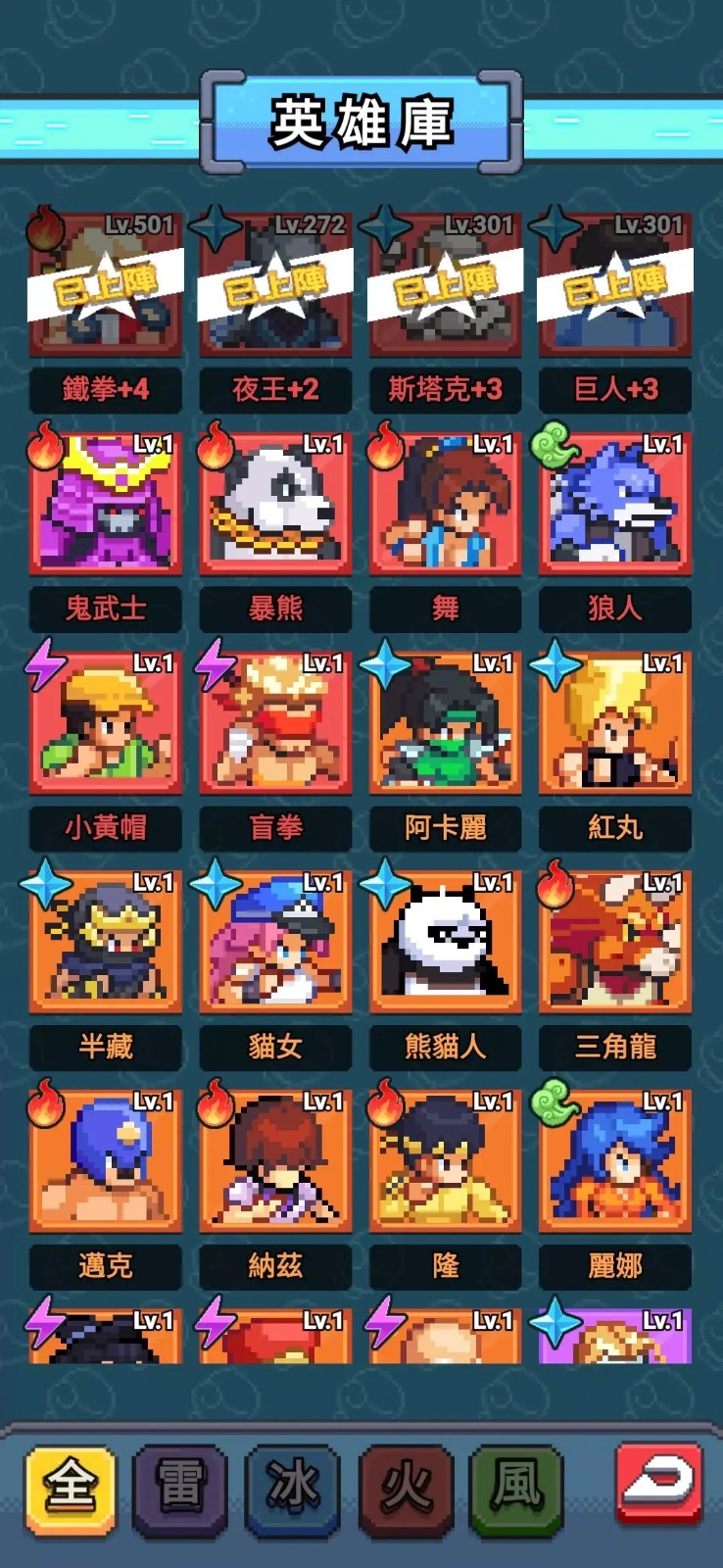Tap the 已上陣 banner on 夜王+2
Screen dimensions: 723x1568
(274, 285)
